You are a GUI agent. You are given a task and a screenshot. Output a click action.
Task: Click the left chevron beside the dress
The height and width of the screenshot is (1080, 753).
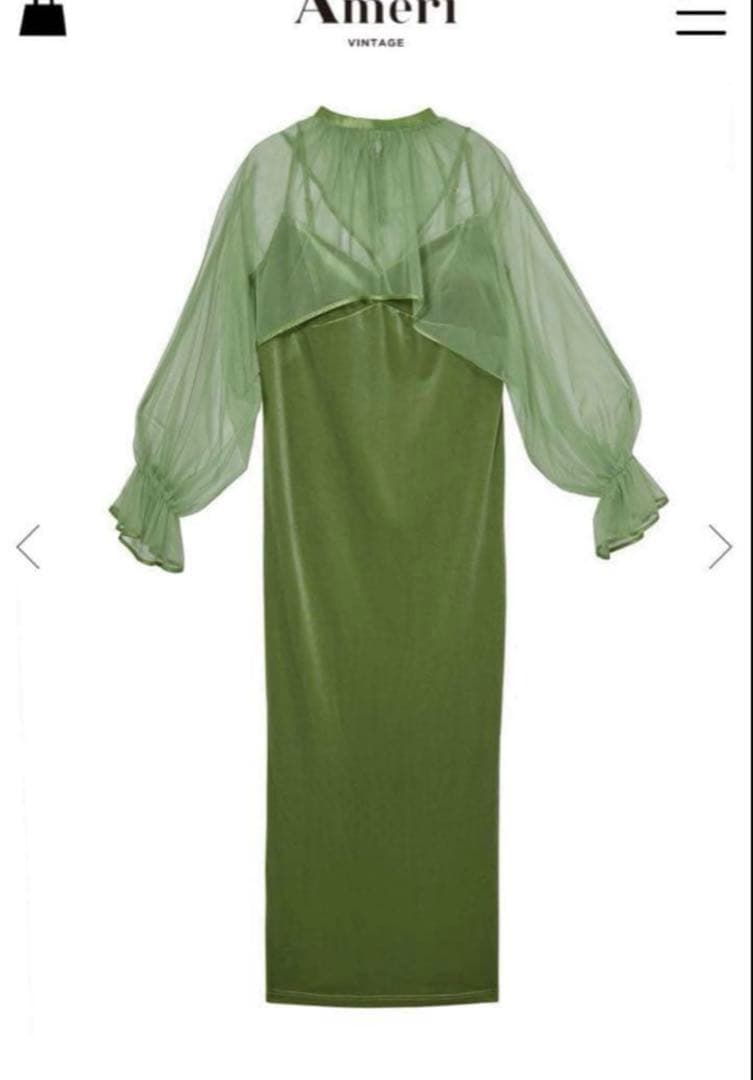[x=29, y=546]
